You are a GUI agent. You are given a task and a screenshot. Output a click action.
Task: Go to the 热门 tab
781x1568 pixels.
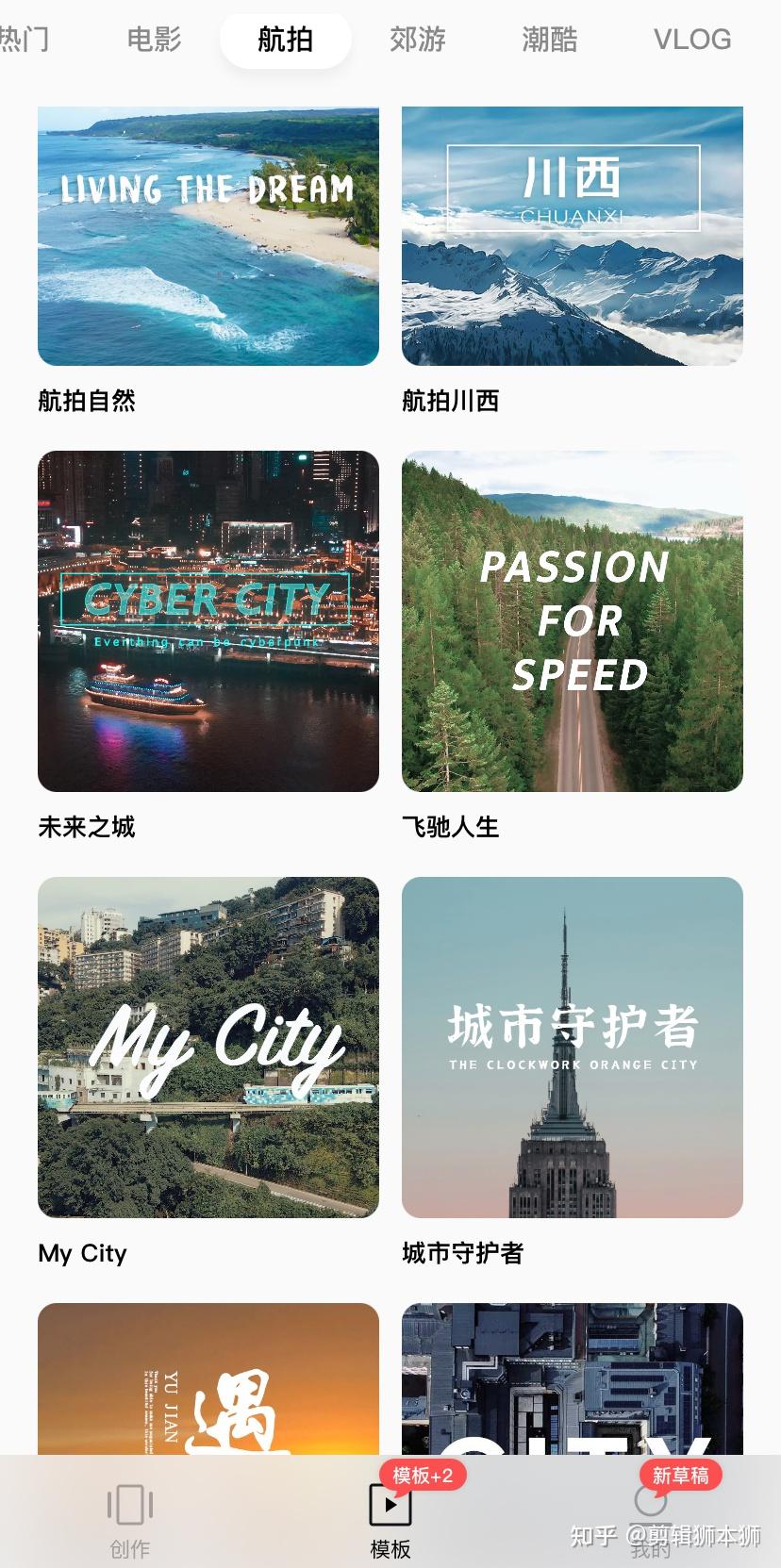coord(23,40)
